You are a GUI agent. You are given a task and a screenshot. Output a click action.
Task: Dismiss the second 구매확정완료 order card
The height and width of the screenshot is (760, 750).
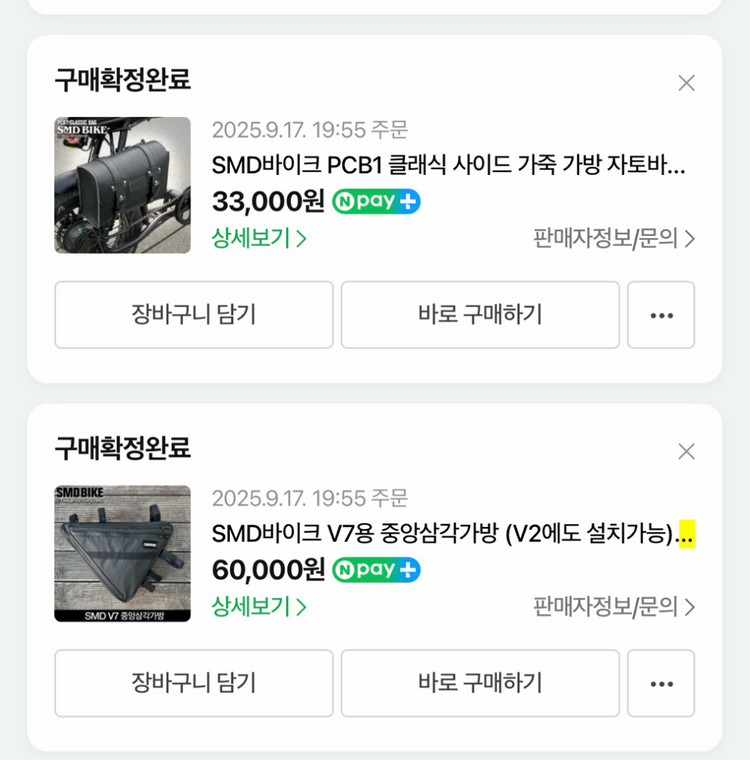point(686,450)
